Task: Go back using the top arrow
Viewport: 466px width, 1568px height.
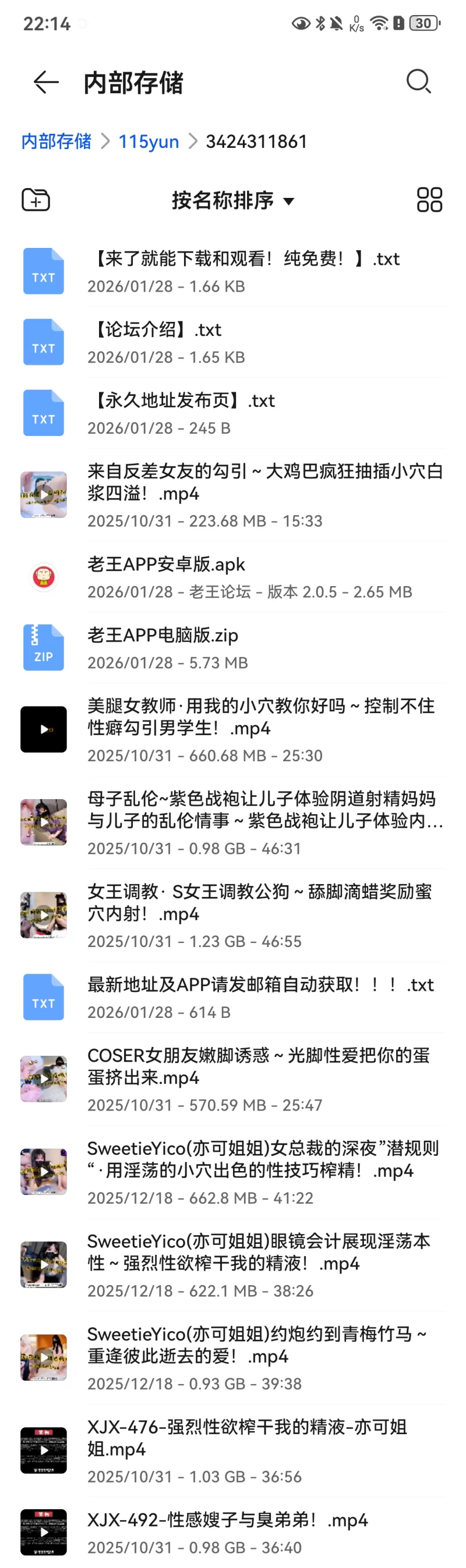Action: 45,82
